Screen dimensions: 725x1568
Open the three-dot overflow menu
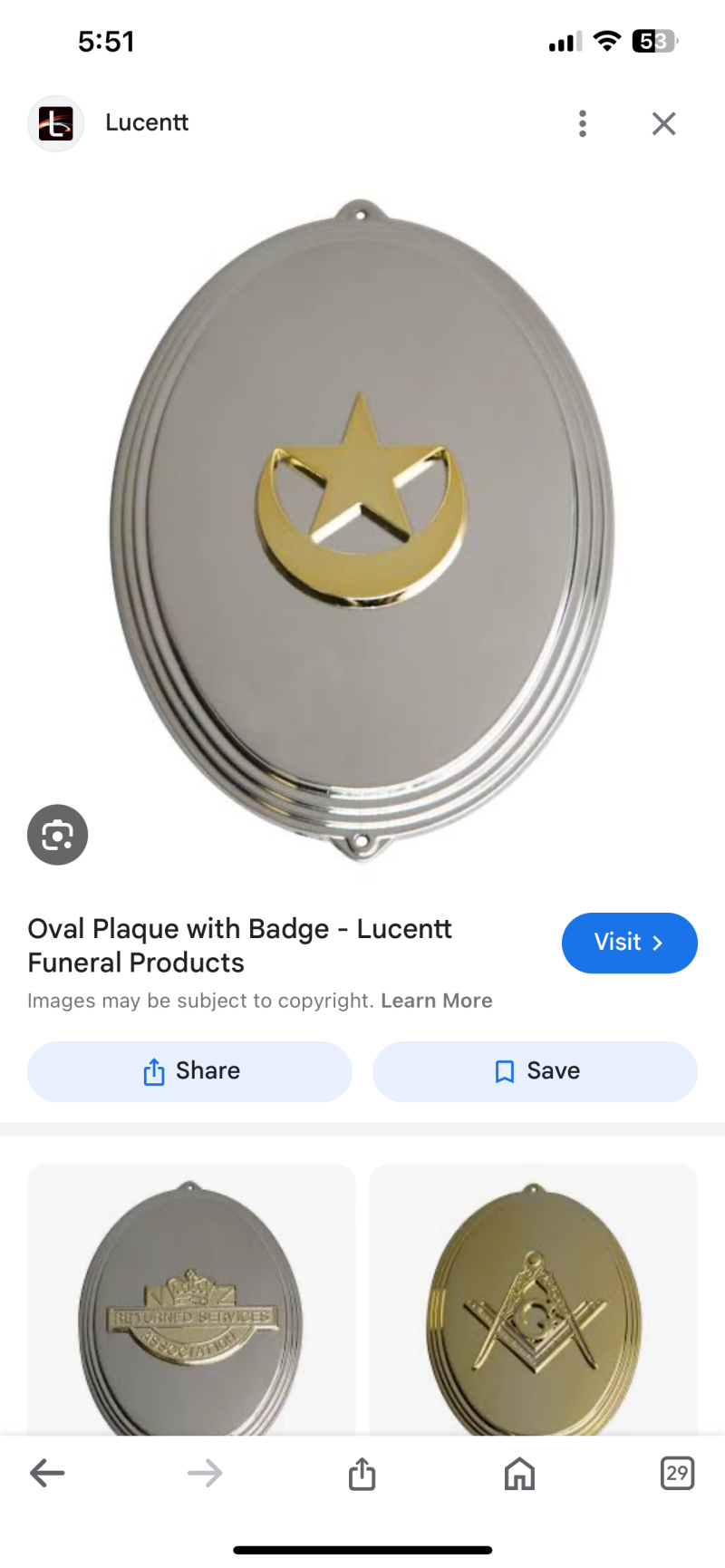pos(583,123)
